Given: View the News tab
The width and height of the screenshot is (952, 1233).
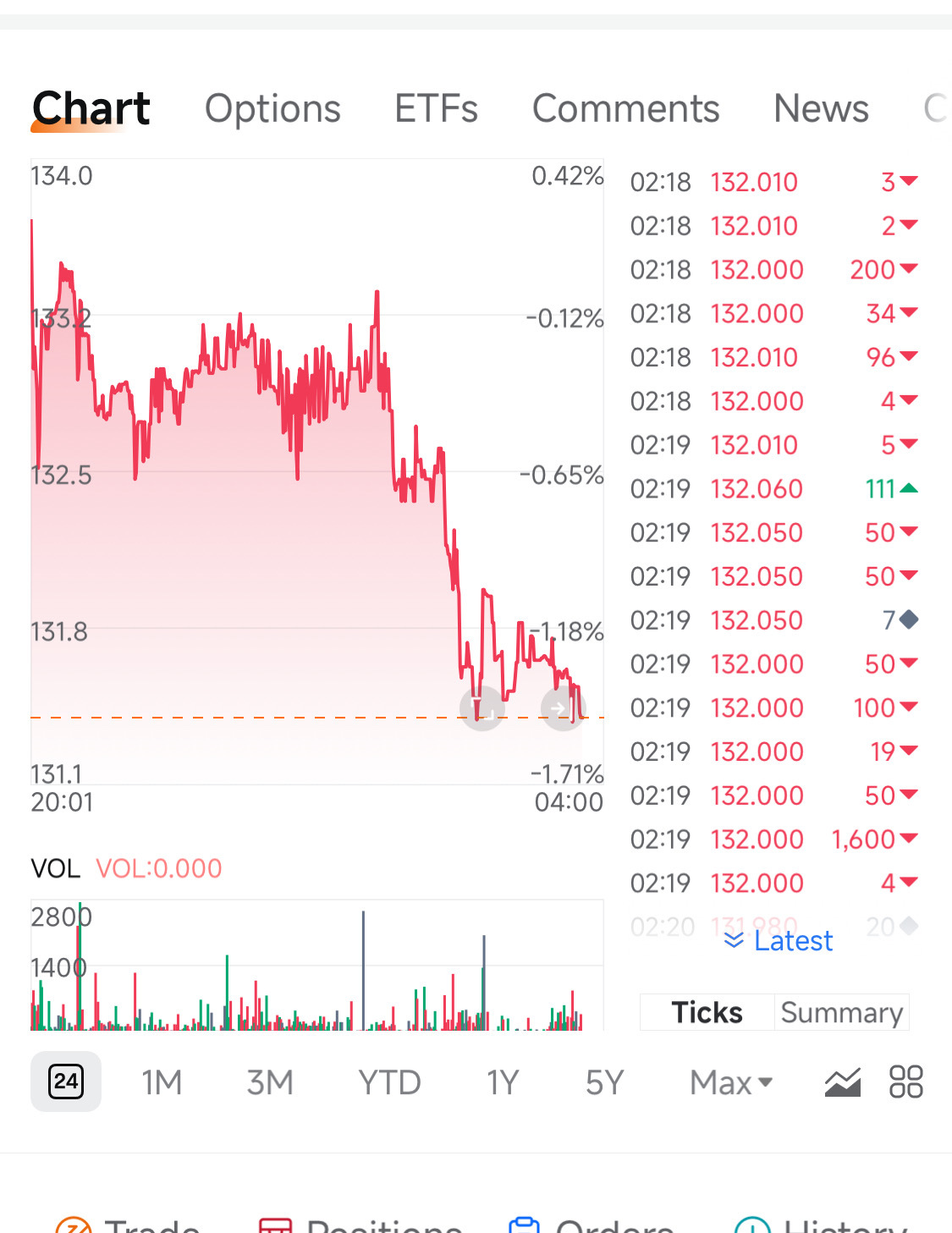Looking at the screenshot, I should (821, 109).
